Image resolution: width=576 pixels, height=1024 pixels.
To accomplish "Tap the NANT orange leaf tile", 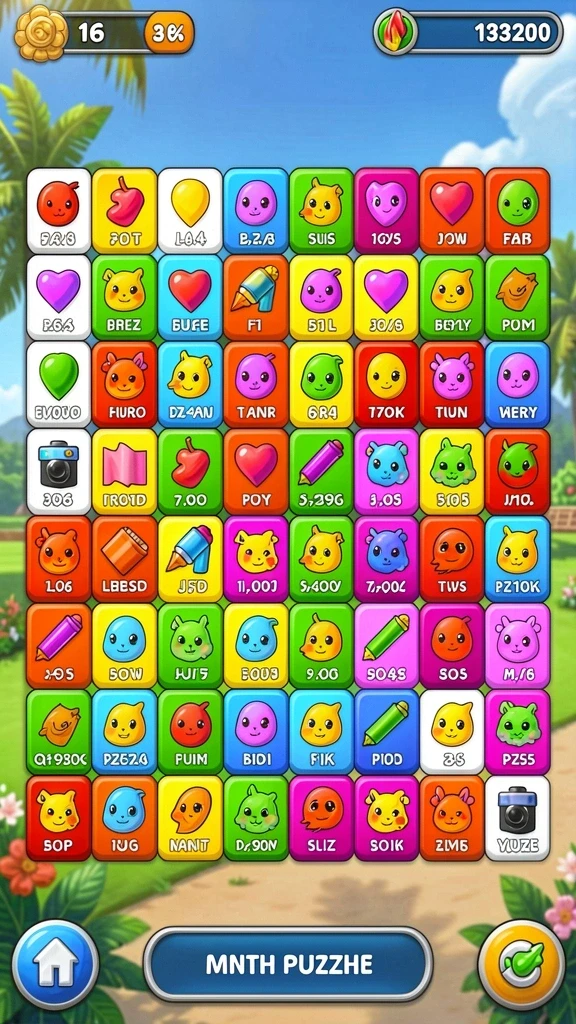I will click(x=190, y=818).
